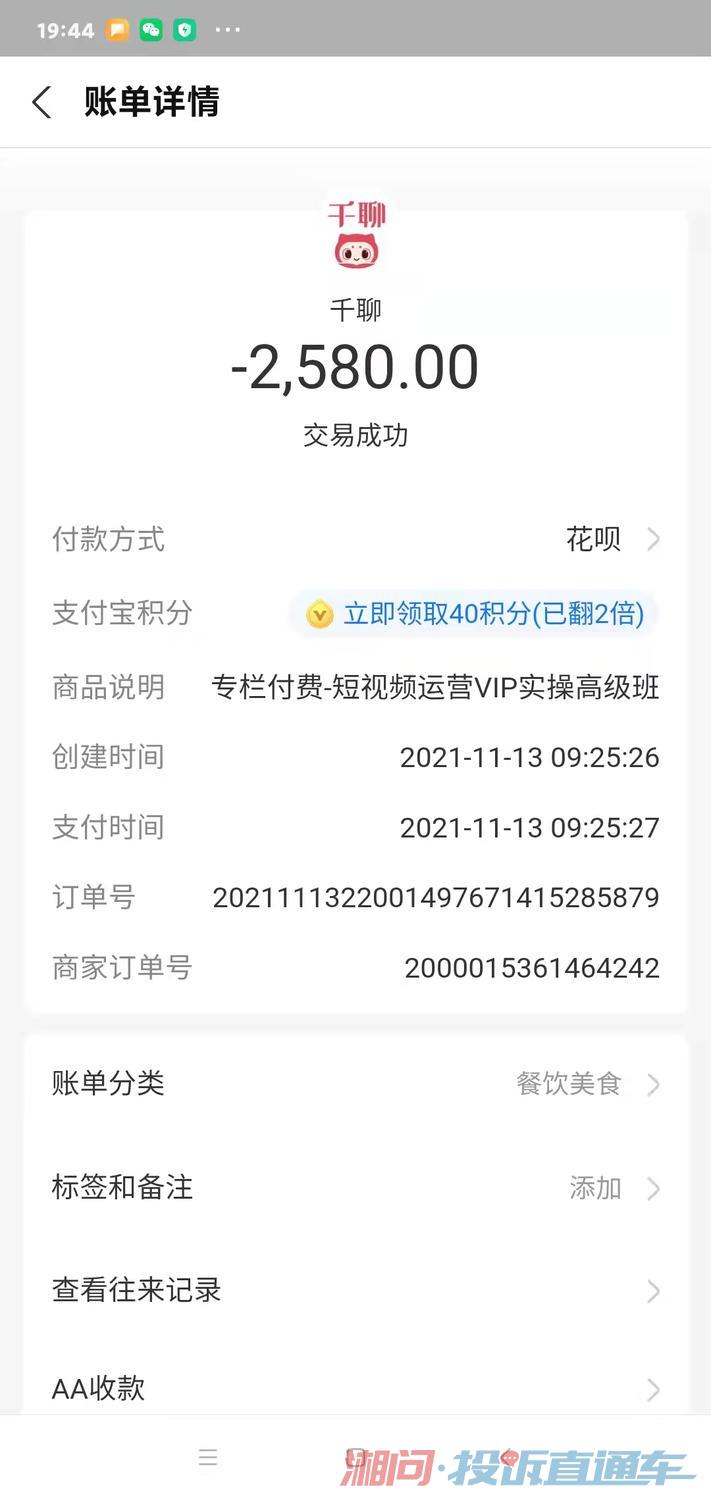Go back from bill details
The width and height of the screenshot is (711, 1500).
click(41, 102)
